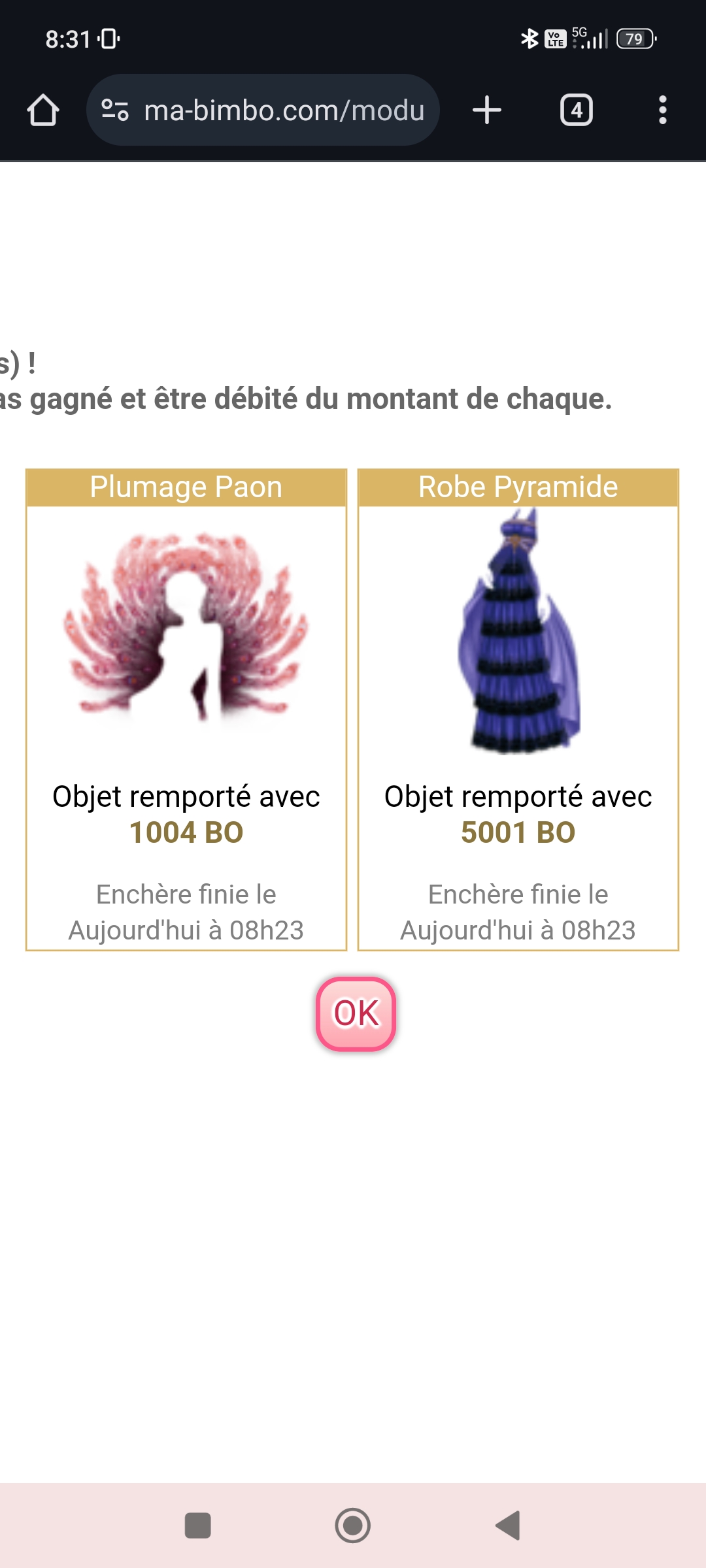
Task: View site info icon in the address bar
Action: tap(115, 110)
